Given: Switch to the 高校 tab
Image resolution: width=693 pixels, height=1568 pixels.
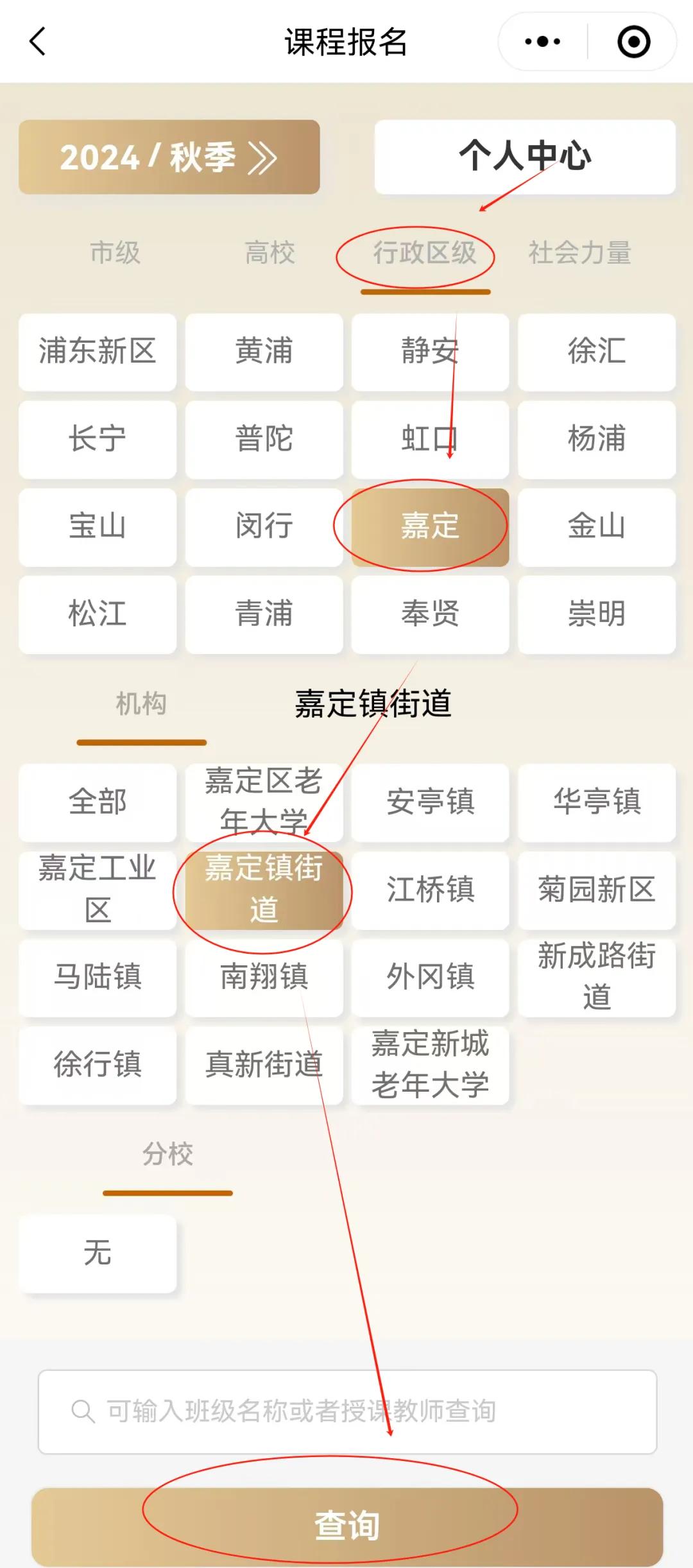Looking at the screenshot, I should (270, 253).
